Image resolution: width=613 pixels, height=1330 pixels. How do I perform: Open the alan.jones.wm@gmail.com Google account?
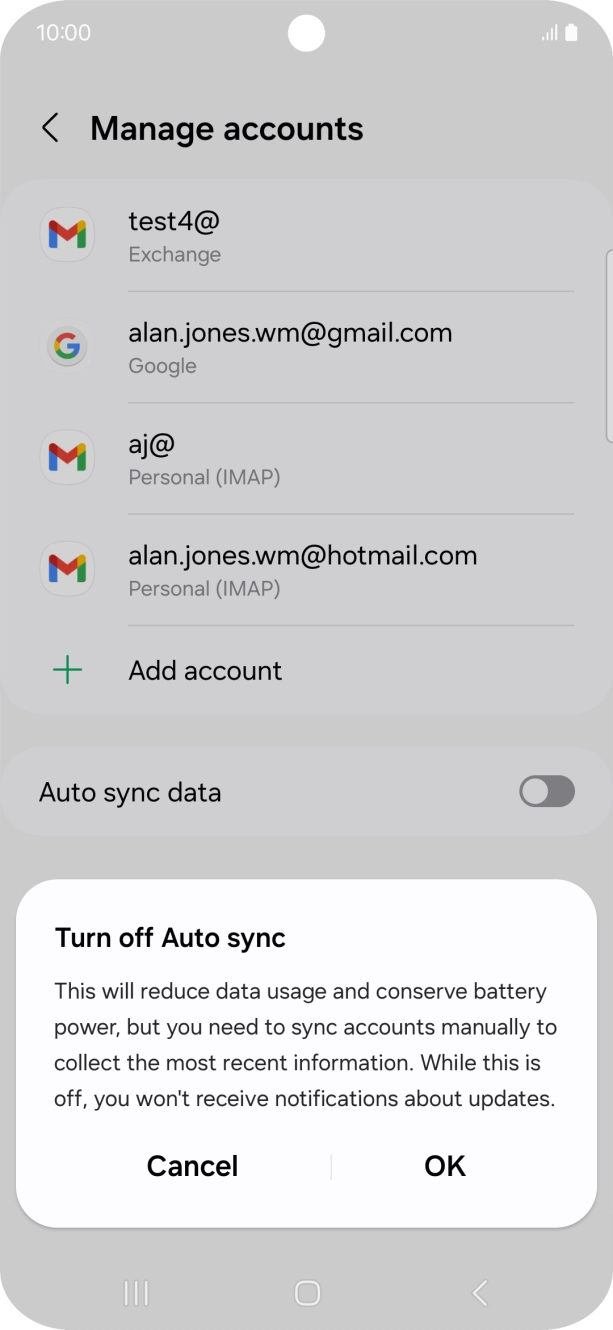[306, 347]
